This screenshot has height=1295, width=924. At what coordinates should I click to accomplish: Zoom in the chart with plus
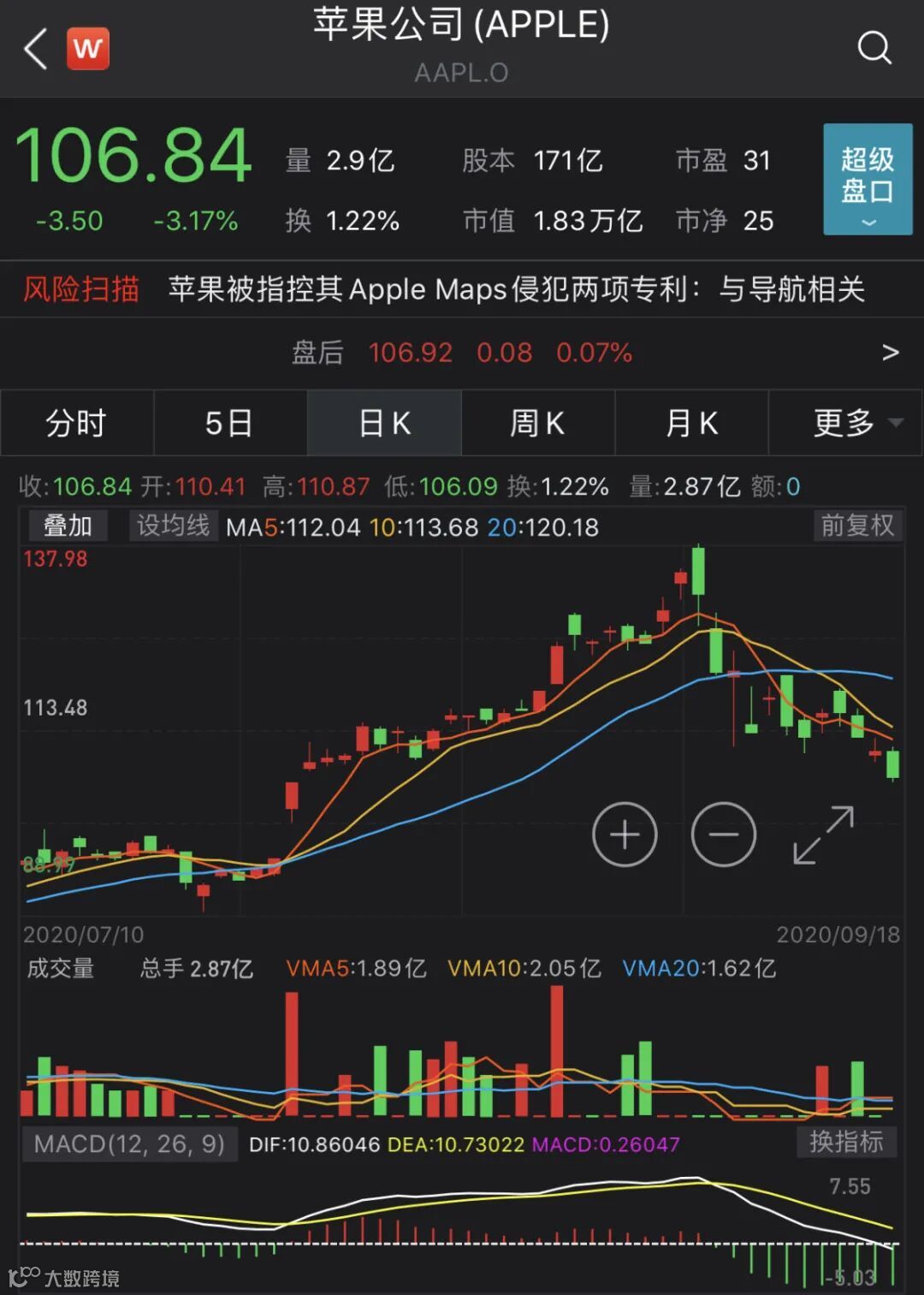[x=625, y=835]
